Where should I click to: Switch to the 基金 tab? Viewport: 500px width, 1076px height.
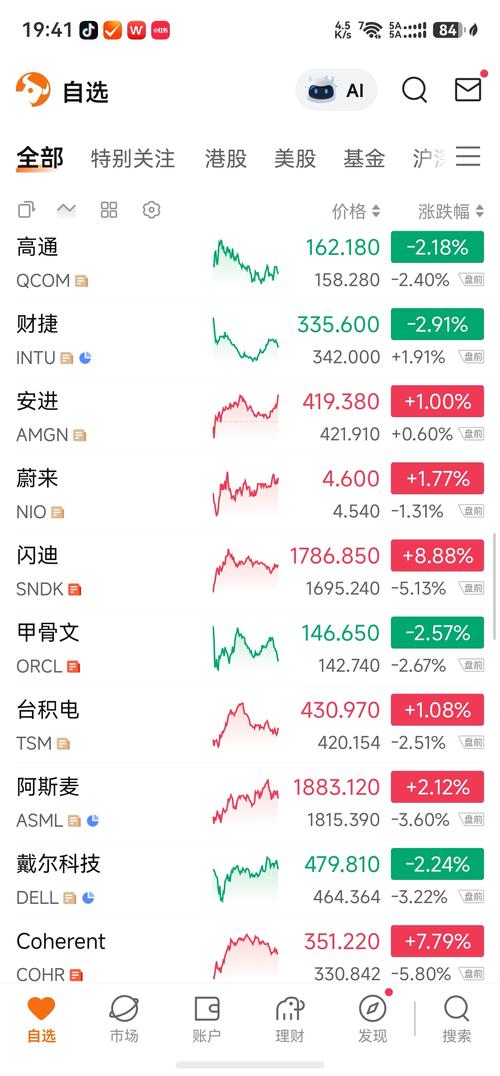[x=364, y=159]
